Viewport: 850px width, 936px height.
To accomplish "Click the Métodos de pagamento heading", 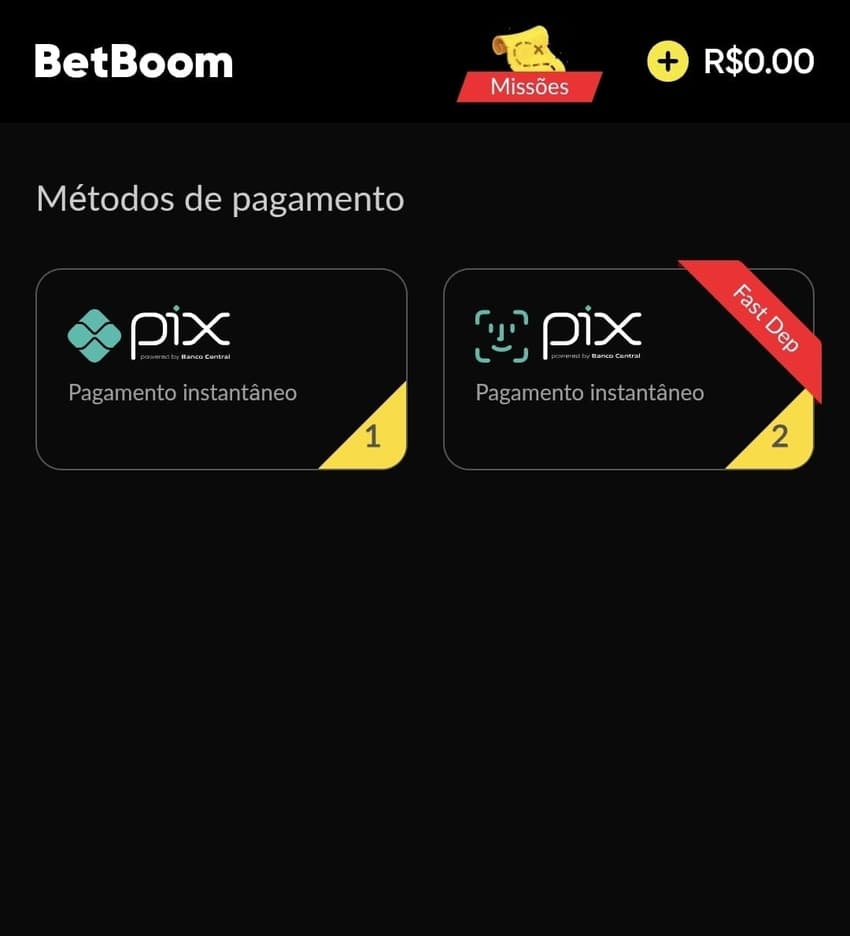I will (x=220, y=199).
